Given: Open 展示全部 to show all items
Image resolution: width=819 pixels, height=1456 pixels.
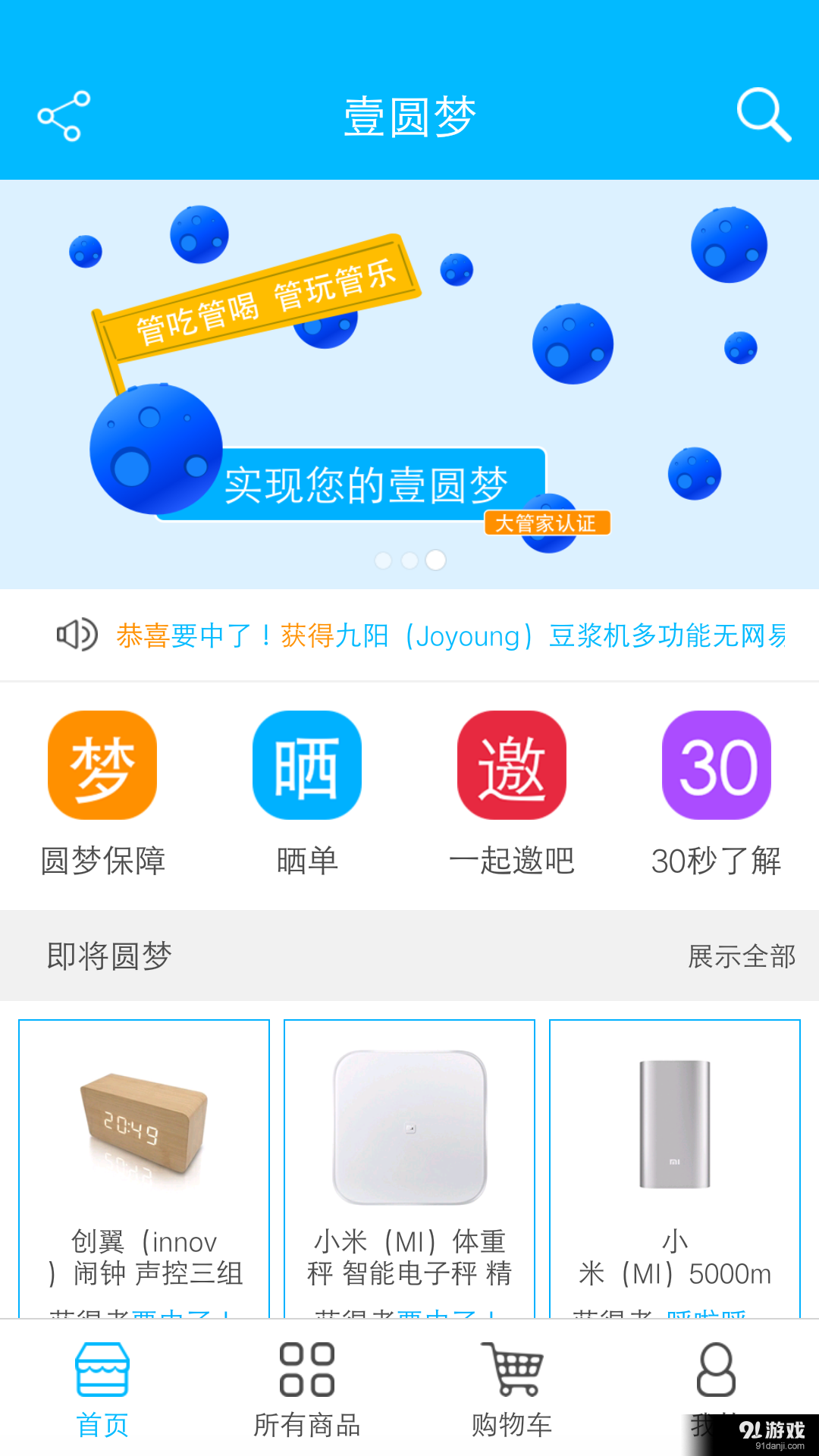Looking at the screenshot, I should [x=741, y=956].
